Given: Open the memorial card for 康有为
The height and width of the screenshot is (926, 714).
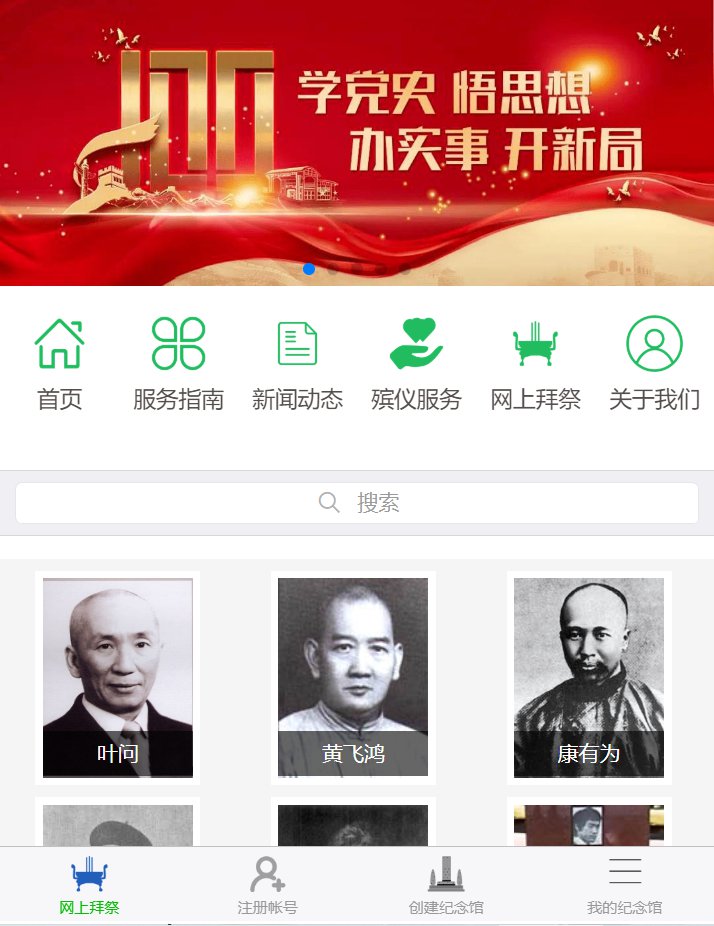Looking at the screenshot, I should pos(588,677).
